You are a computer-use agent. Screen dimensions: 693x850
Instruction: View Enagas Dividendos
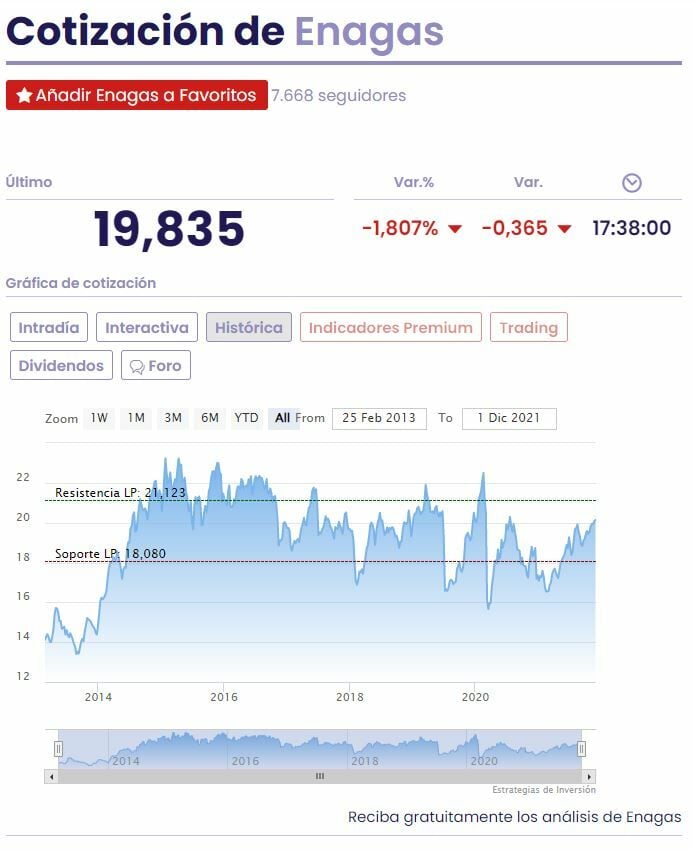click(61, 365)
